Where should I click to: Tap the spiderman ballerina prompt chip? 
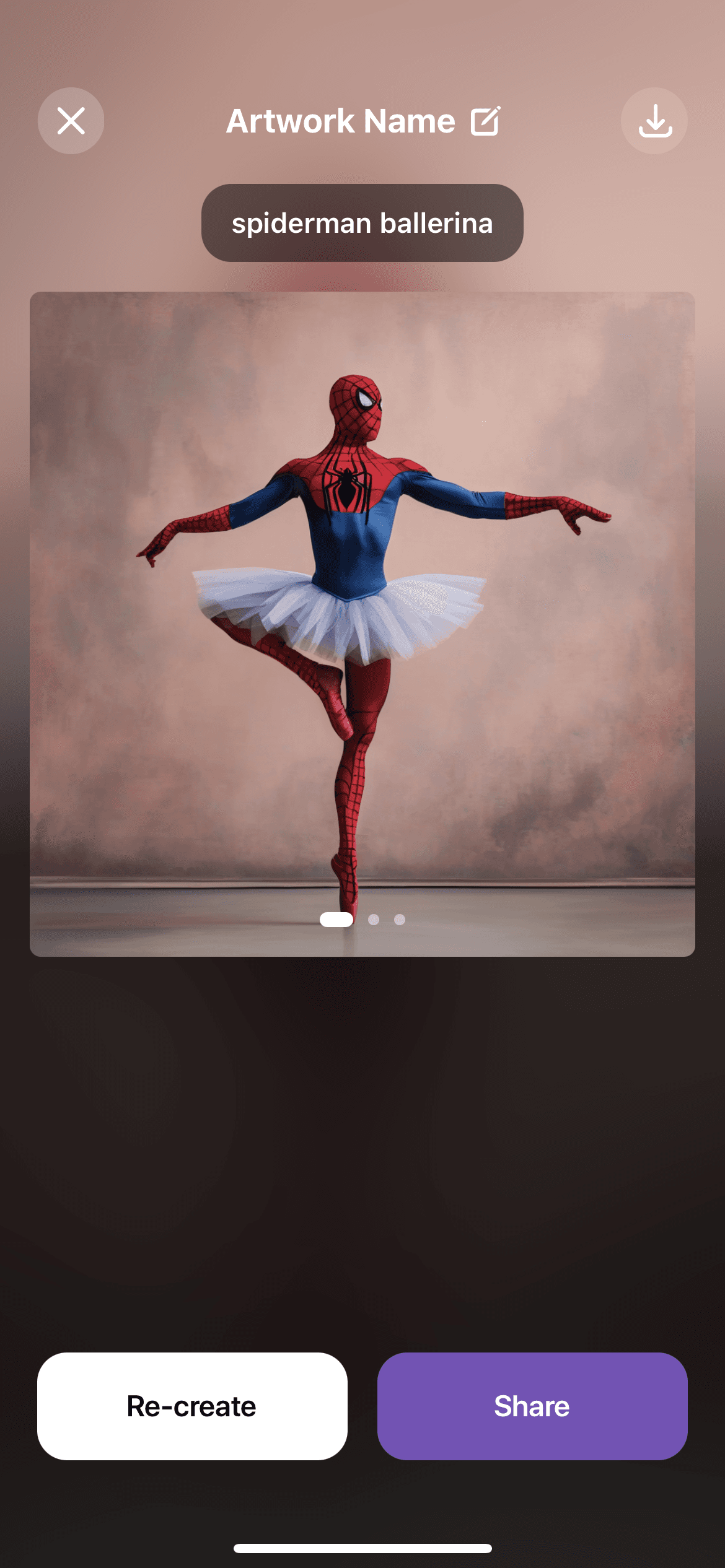point(362,223)
